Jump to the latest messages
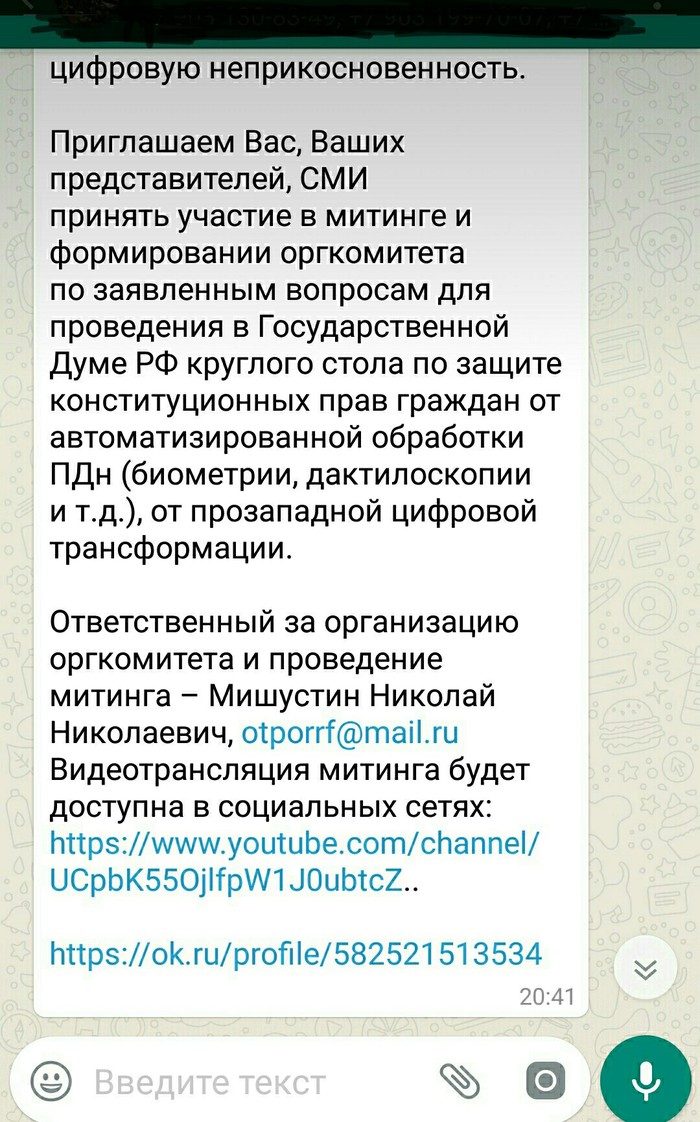The image size is (700, 1122). tap(646, 969)
